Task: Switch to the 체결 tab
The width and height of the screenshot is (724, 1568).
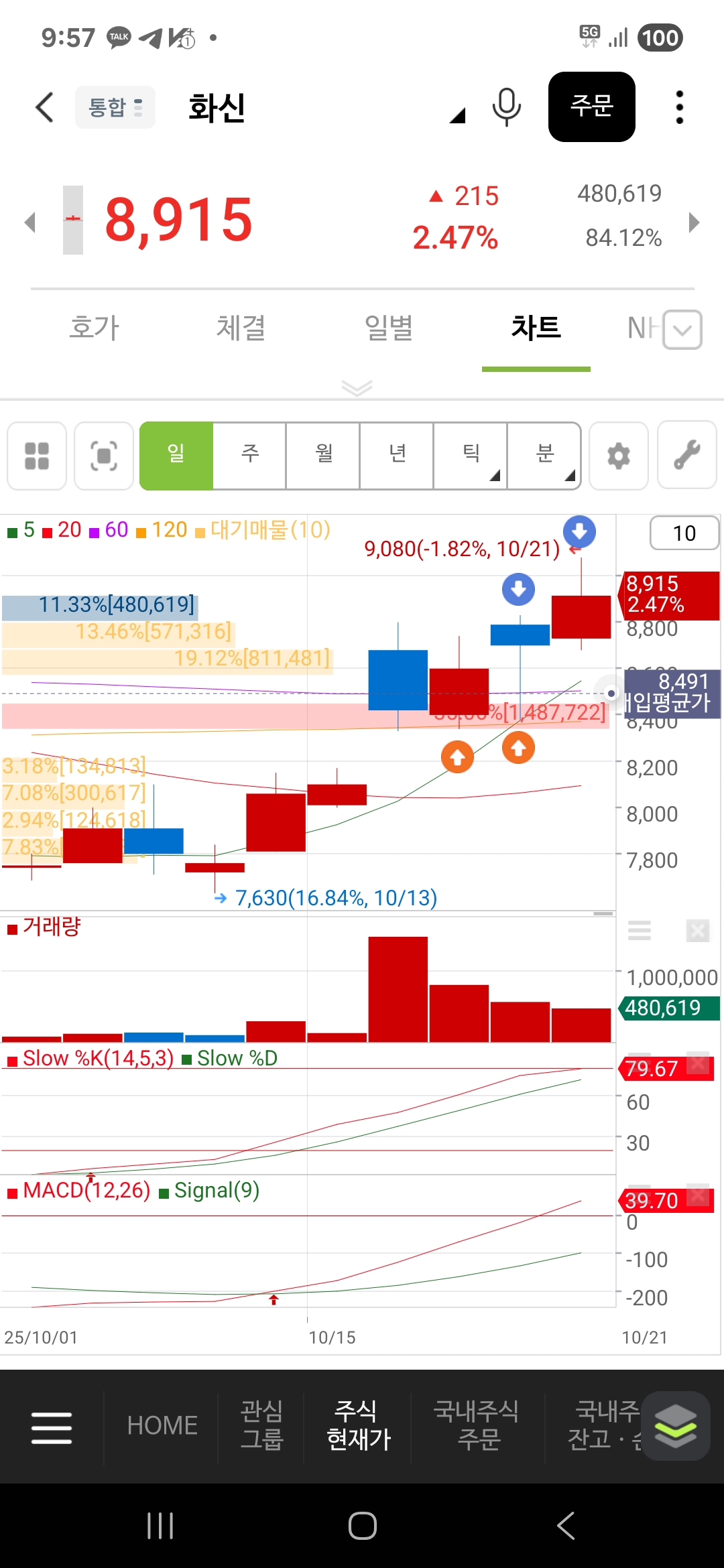Action: point(241,328)
